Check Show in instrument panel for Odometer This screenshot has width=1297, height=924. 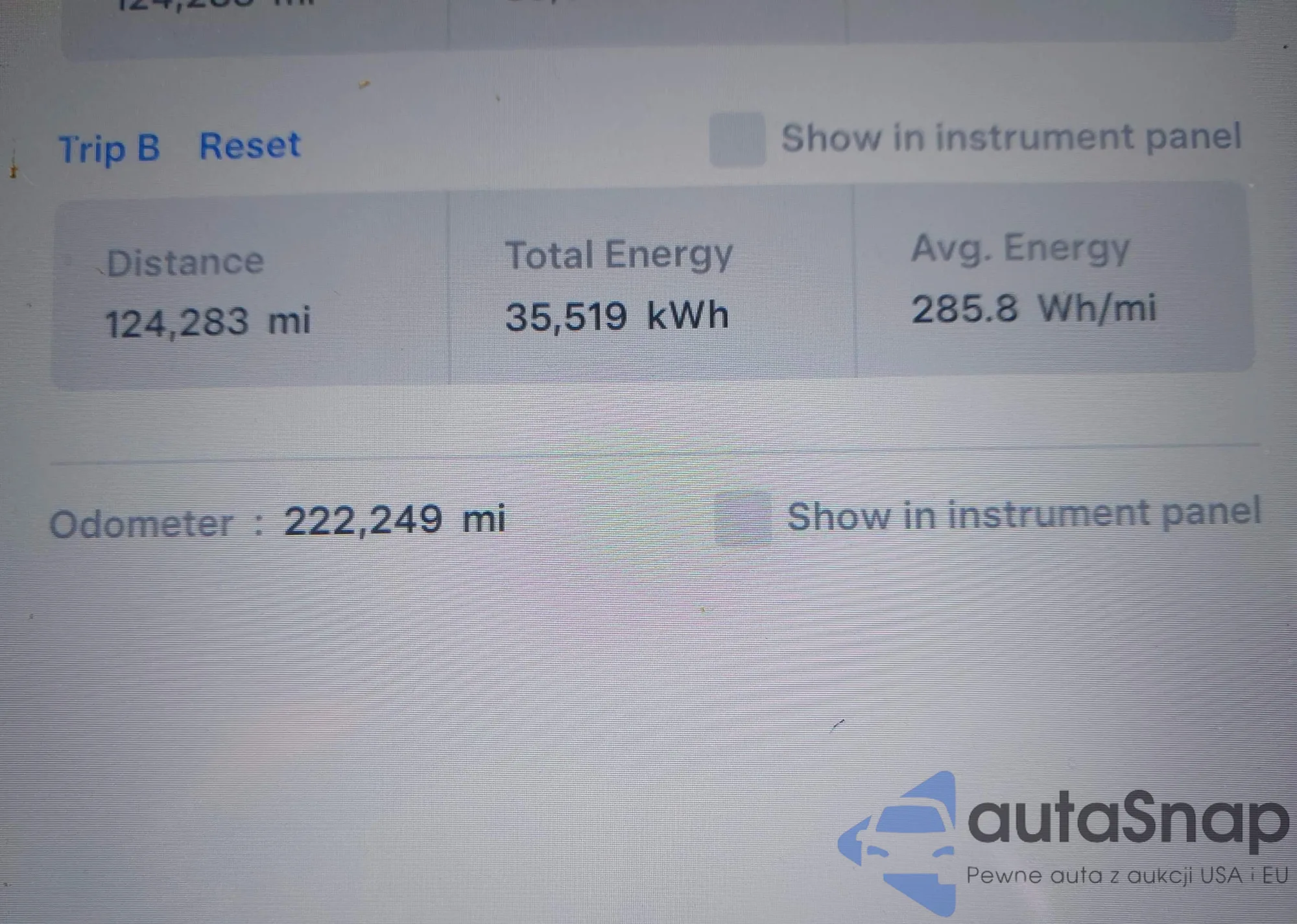(743, 518)
